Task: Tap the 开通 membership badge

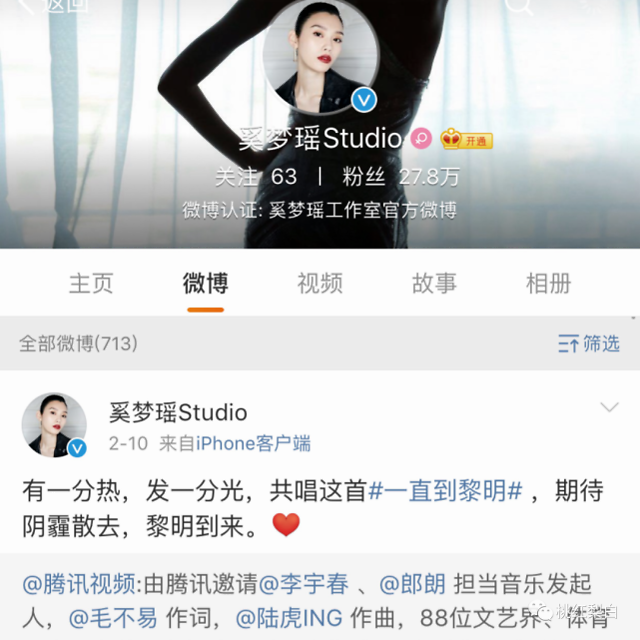Action: [466, 140]
